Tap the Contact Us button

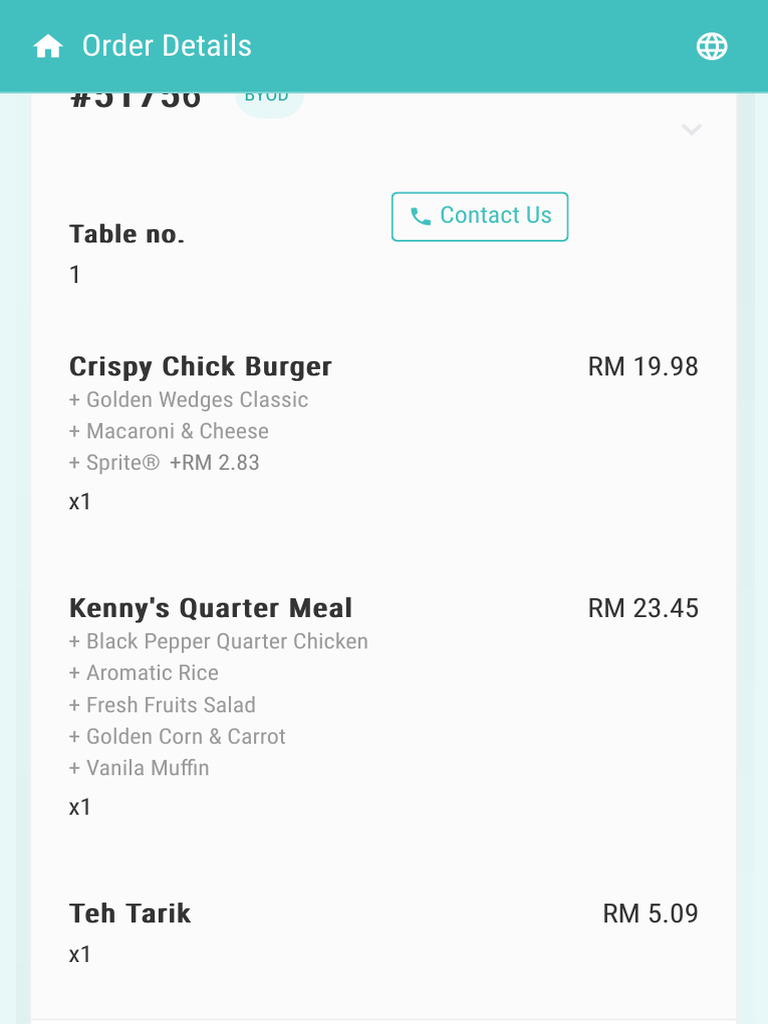tap(480, 216)
